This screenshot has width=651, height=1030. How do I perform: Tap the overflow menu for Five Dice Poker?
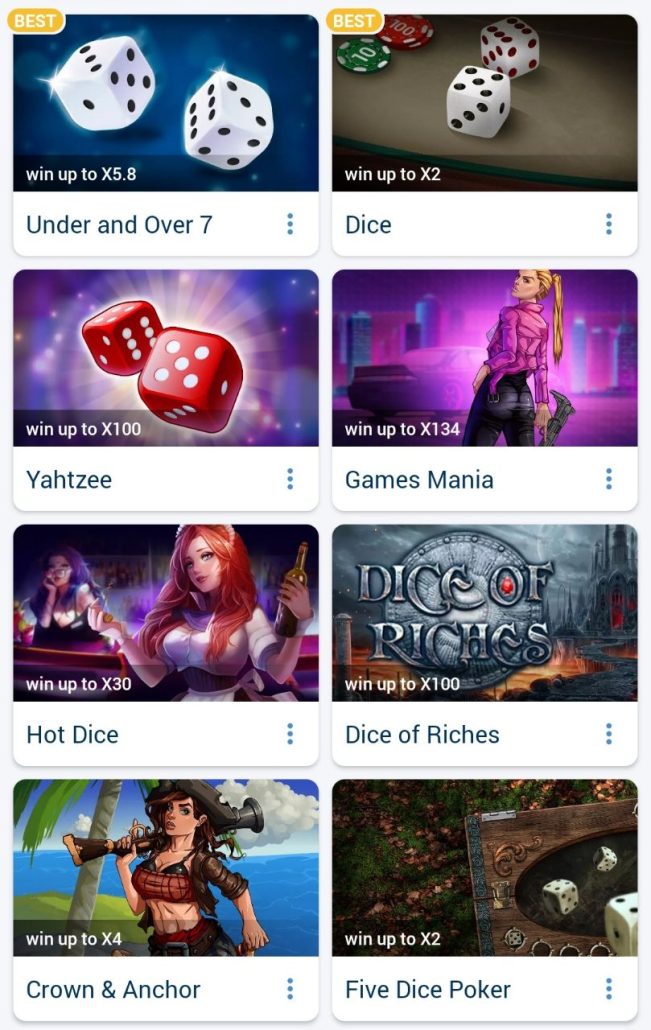pos(608,989)
